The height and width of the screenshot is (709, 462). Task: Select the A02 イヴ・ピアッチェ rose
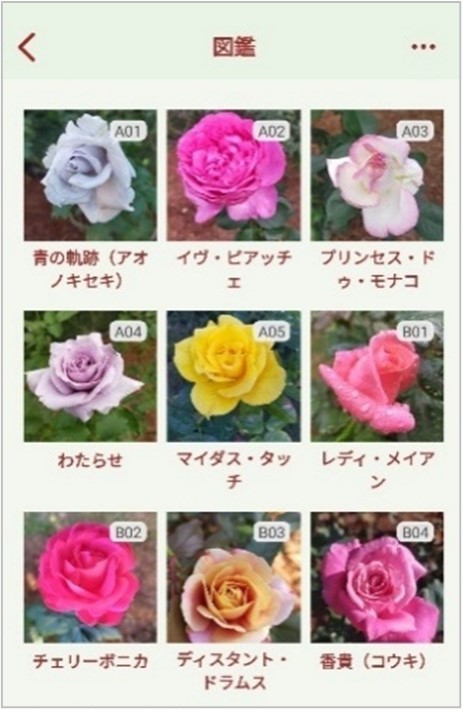pyautogui.click(x=233, y=175)
